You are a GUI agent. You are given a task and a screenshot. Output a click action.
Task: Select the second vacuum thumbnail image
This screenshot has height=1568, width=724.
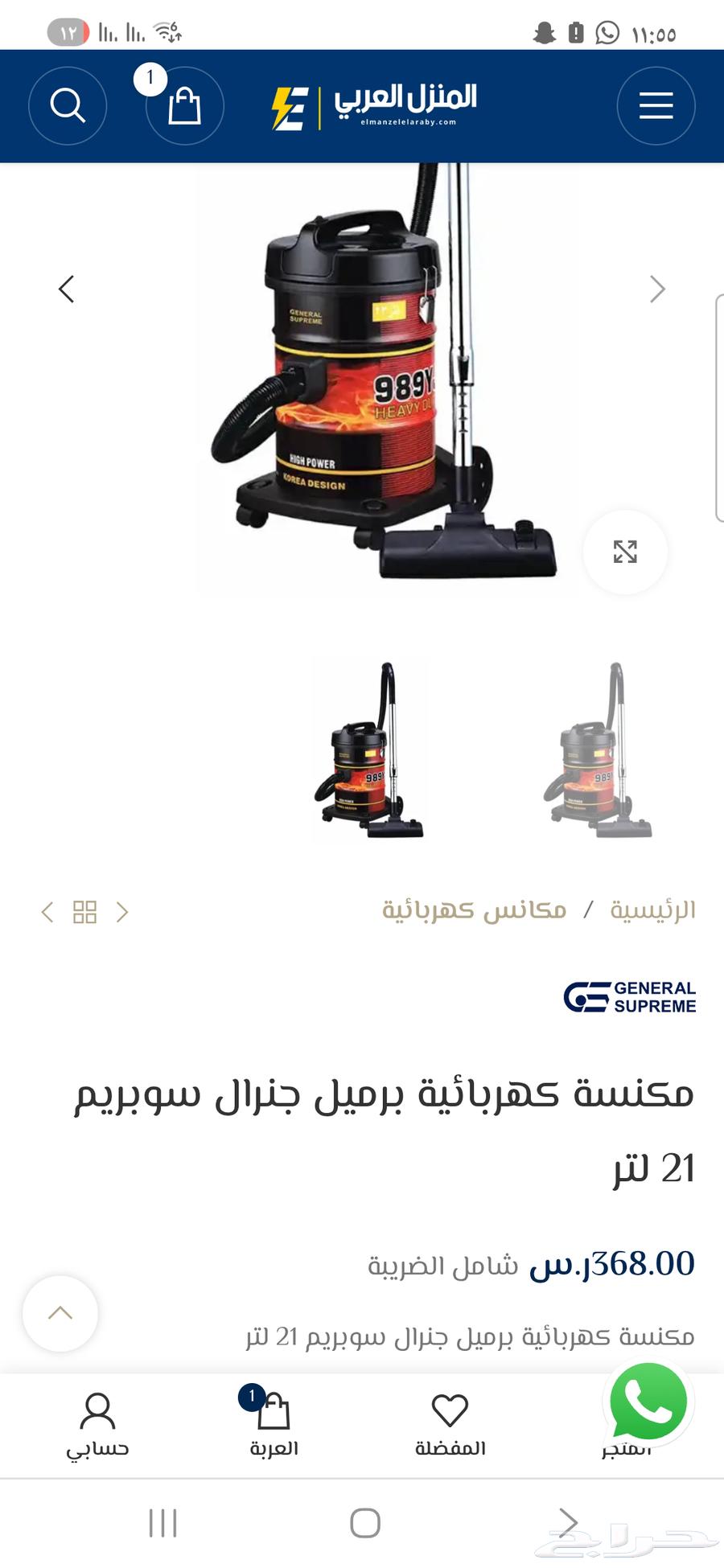point(601,752)
